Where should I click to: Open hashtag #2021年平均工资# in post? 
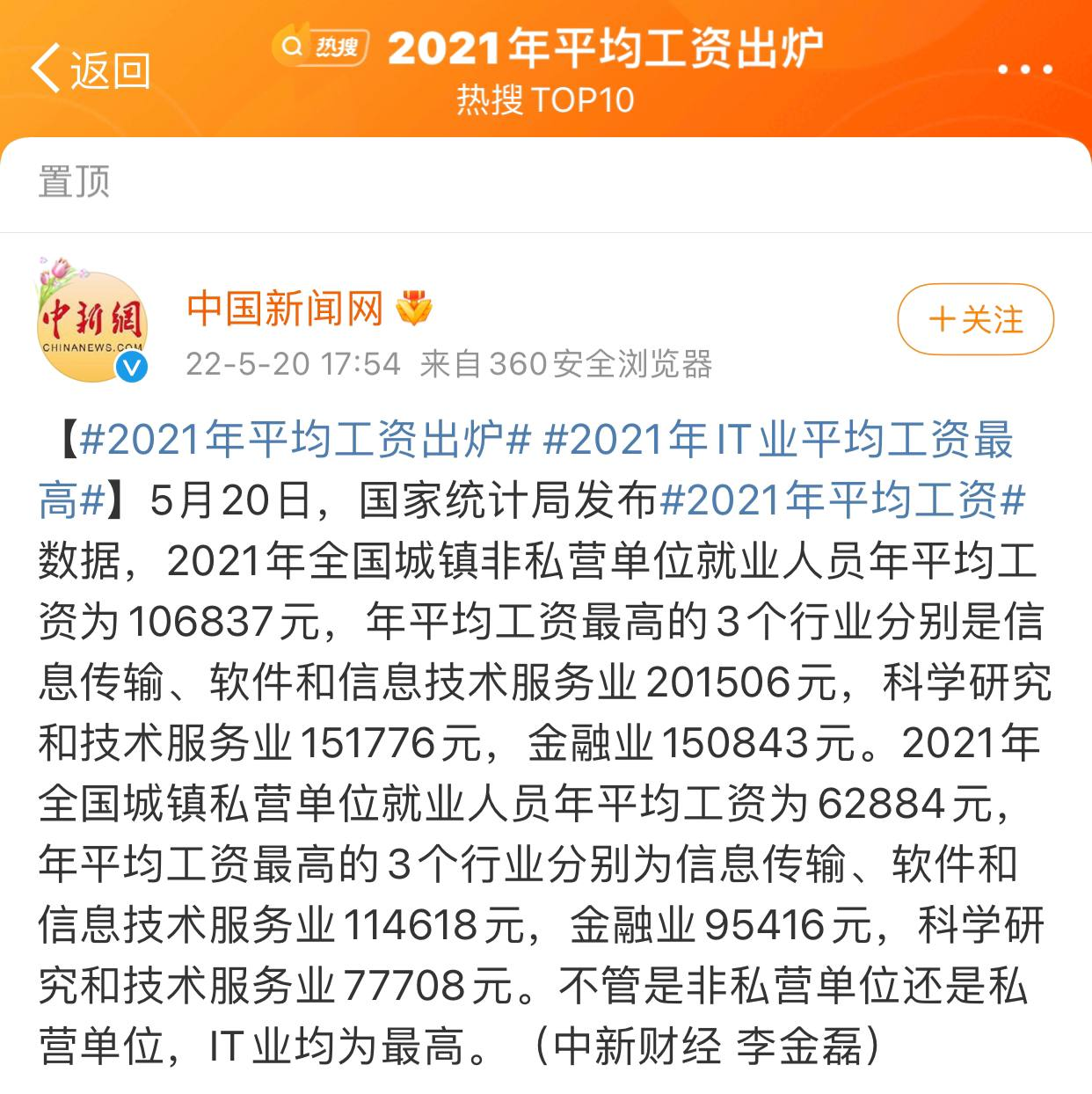pyautogui.click(x=842, y=500)
